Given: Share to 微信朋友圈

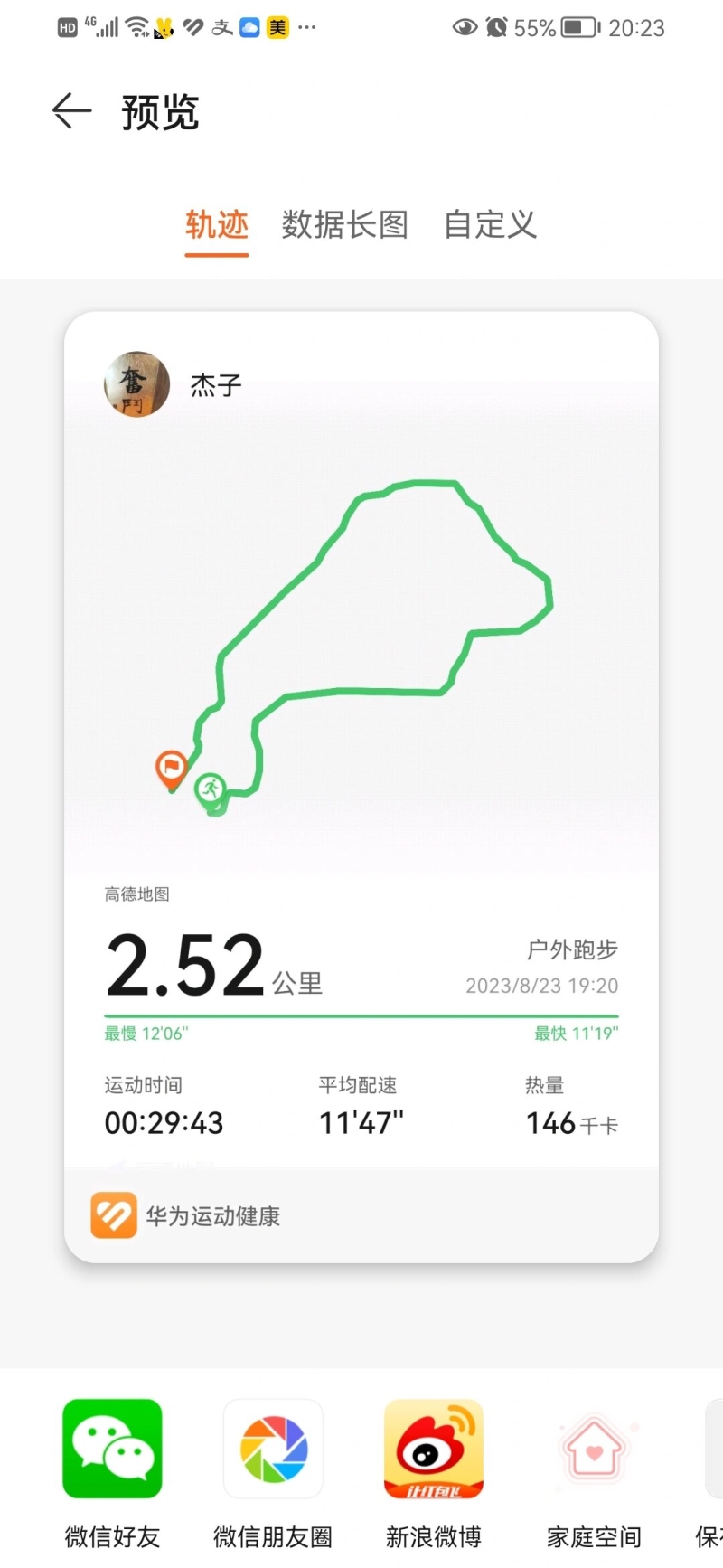Looking at the screenshot, I should coord(273,1449).
